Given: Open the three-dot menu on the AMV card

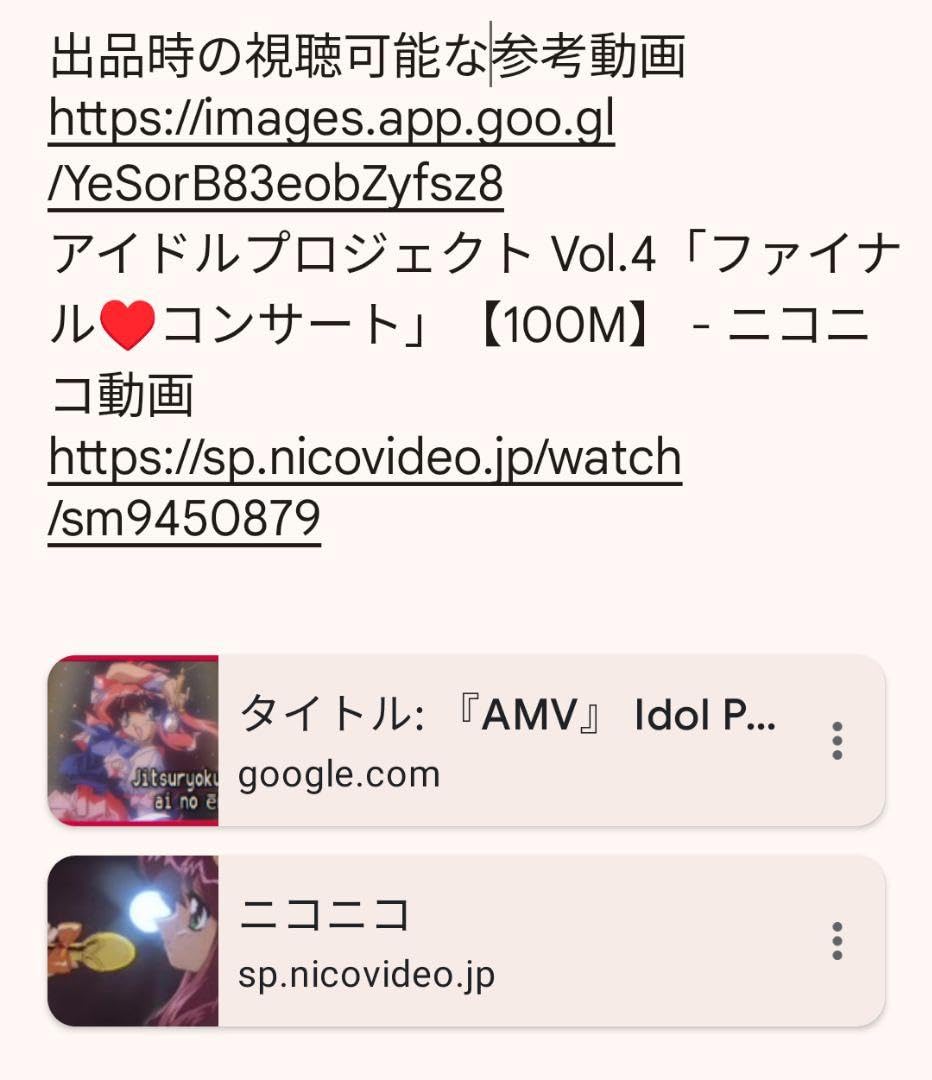Looking at the screenshot, I should [838, 742].
